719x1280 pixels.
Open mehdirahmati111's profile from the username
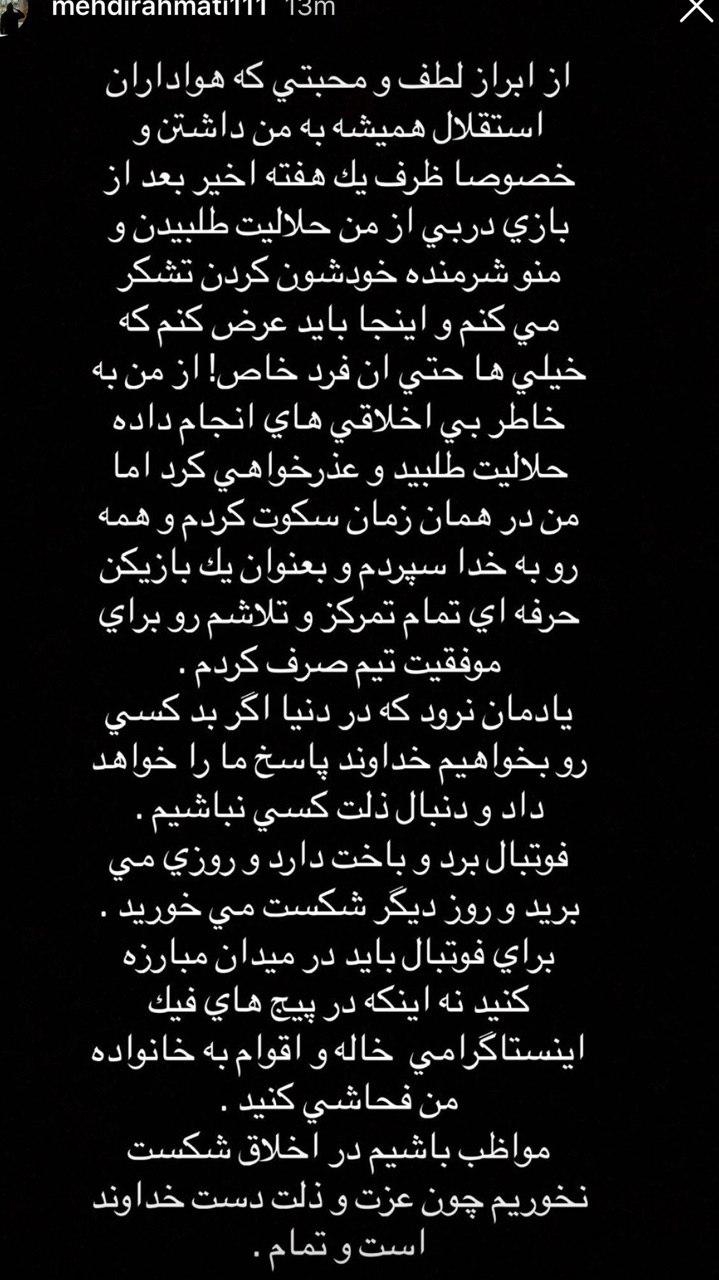tap(119, 9)
